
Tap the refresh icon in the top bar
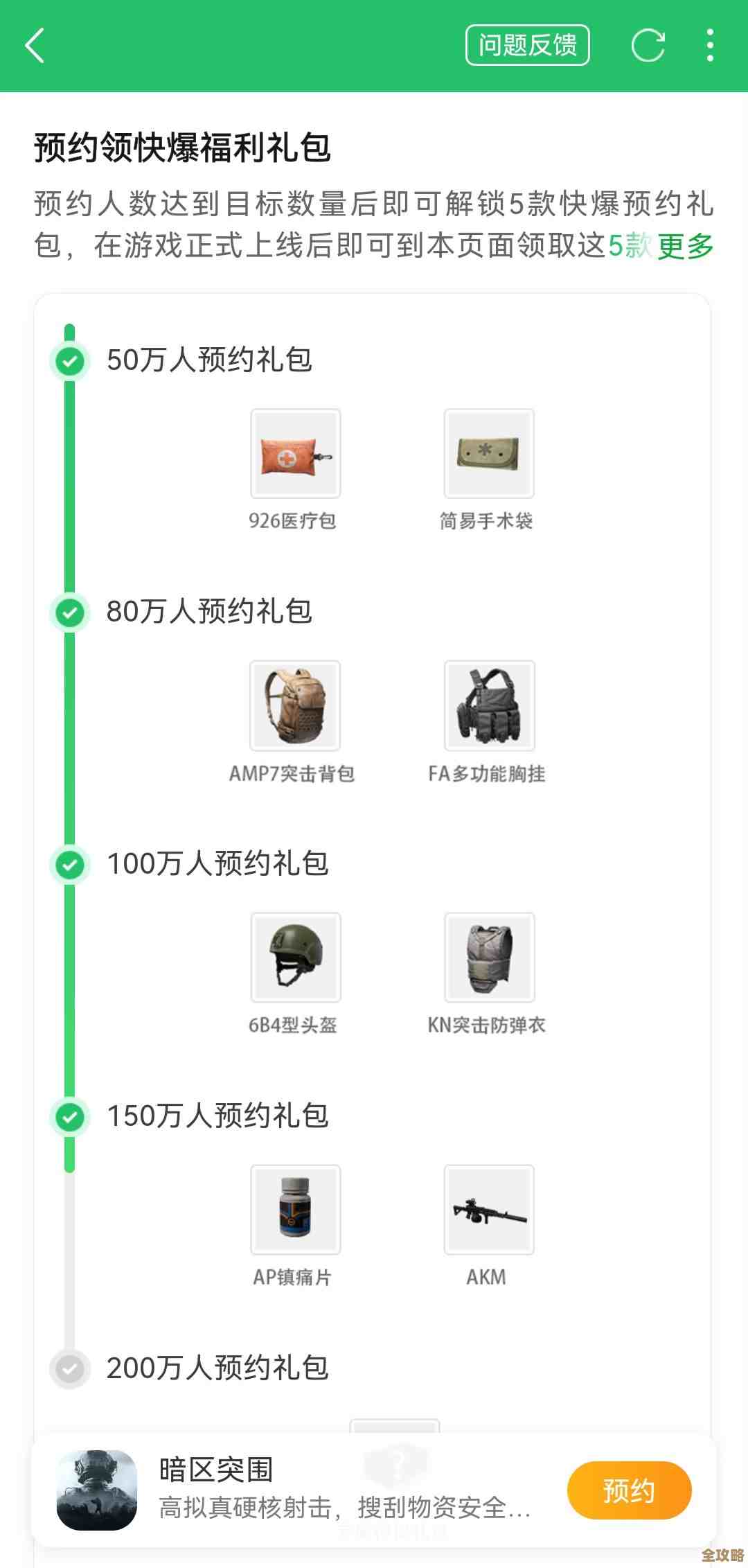click(x=646, y=46)
